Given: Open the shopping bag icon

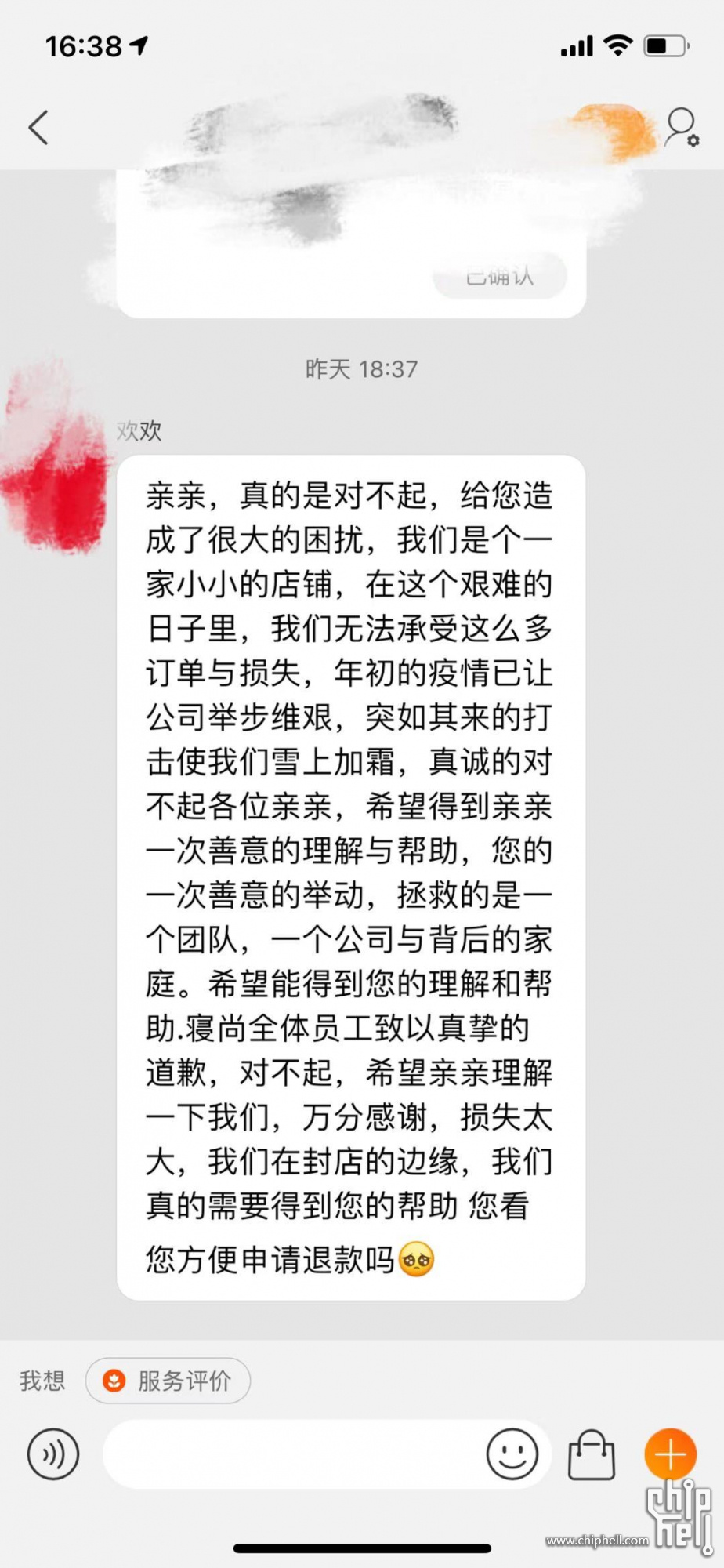Looking at the screenshot, I should pos(591,1454).
